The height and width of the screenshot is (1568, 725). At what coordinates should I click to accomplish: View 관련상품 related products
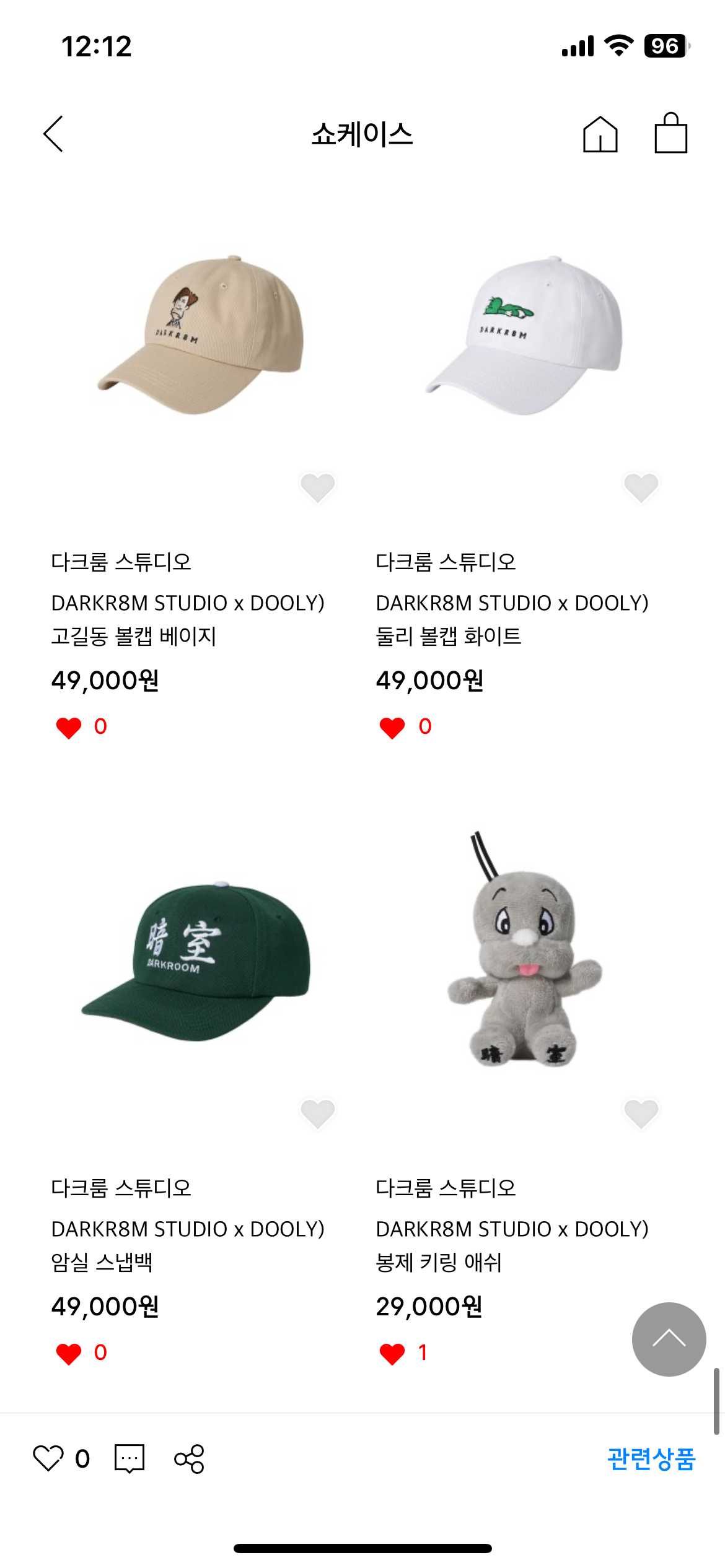(651, 1458)
